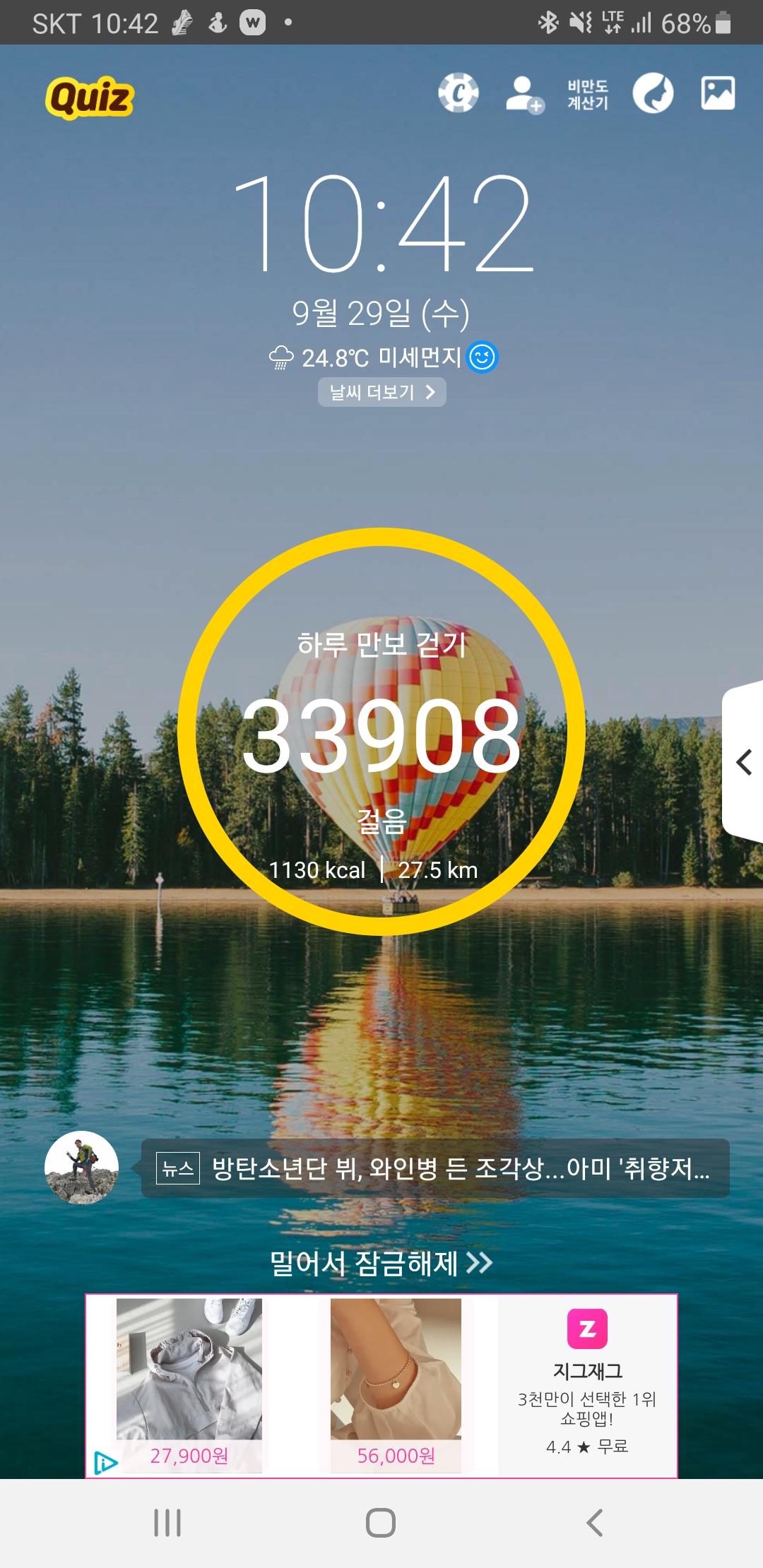Open the coin rewards icon
Image resolution: width=763 pixels, height=1568 pixels.
point(458,93)
